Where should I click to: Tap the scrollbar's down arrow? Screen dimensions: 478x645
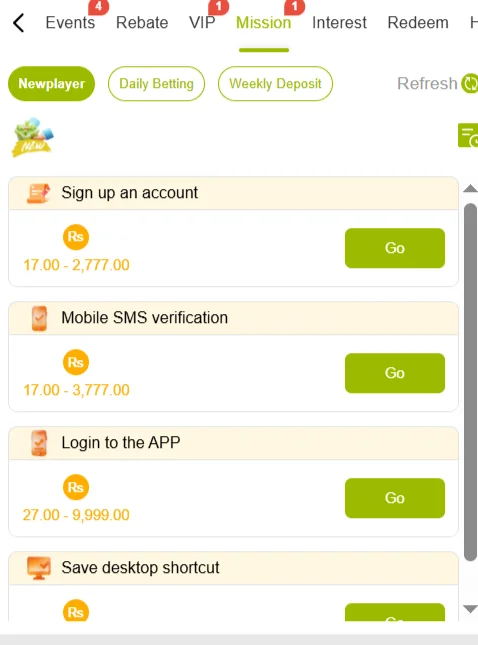click(x=470, y=609)
